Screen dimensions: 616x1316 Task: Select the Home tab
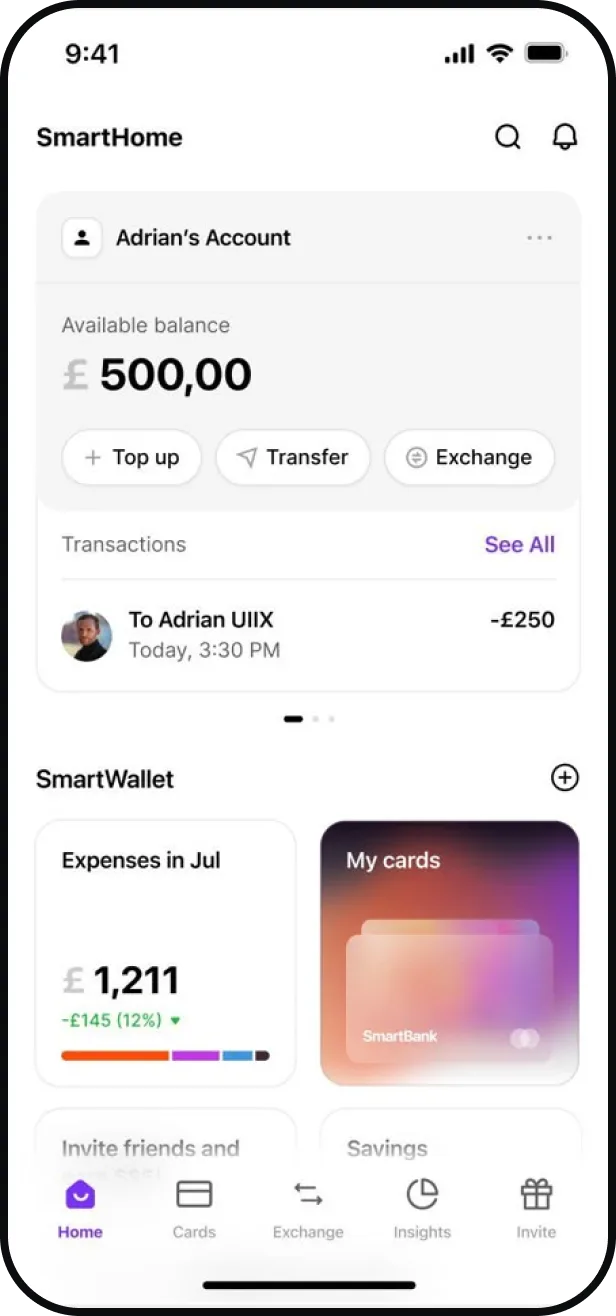point(80,1208)
